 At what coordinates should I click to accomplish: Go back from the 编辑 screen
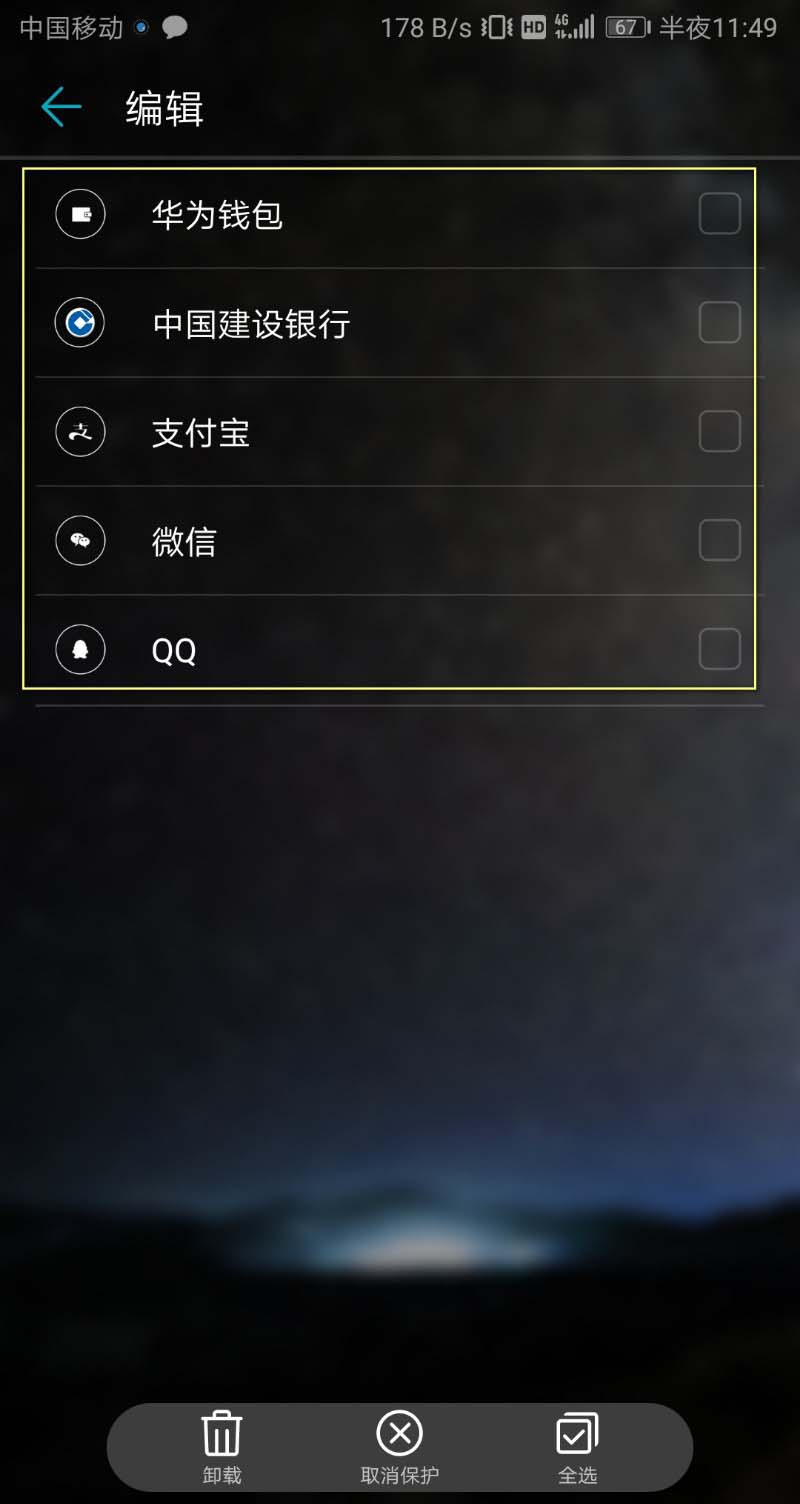coord(61,107)
